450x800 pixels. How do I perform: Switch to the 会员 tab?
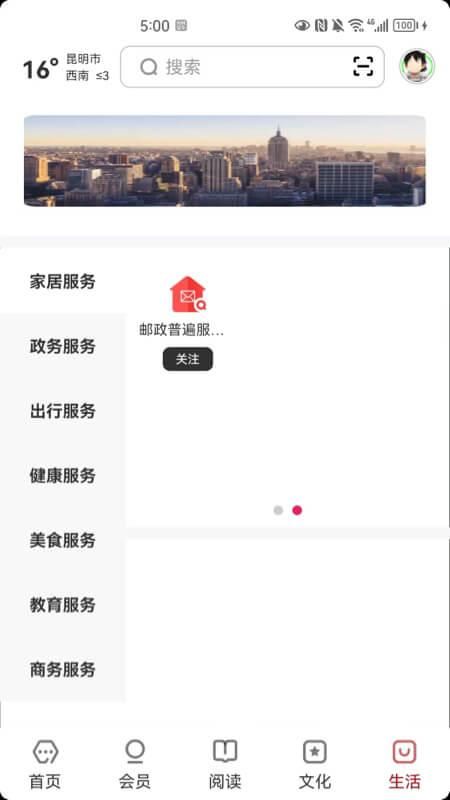[x=135, y=764]
